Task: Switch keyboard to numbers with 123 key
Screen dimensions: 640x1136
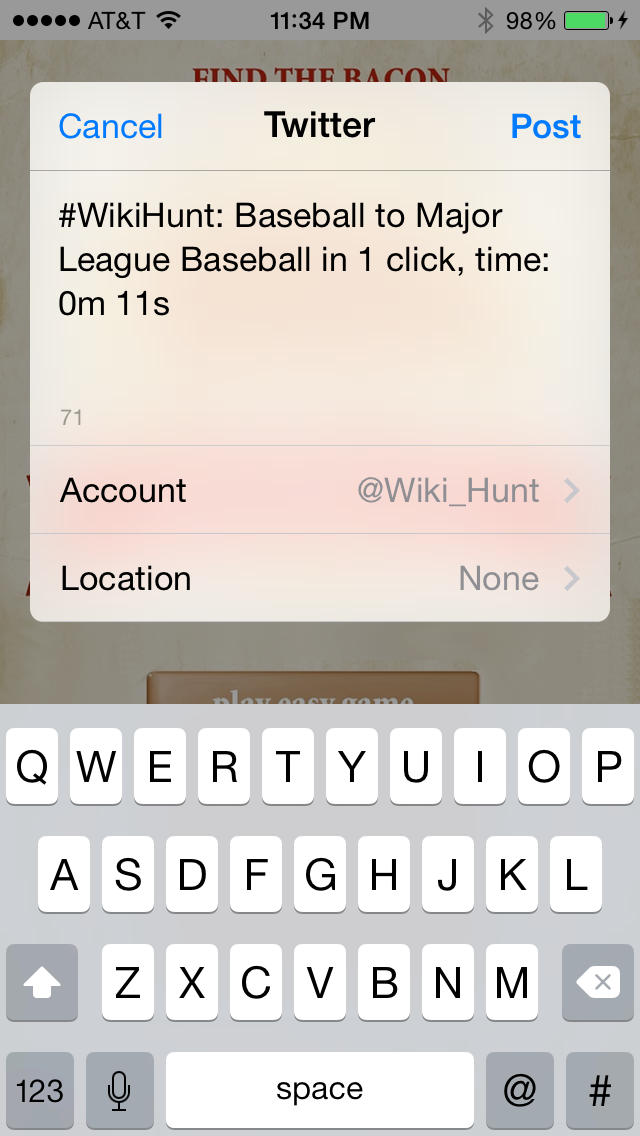Action: click(40, 1089)
